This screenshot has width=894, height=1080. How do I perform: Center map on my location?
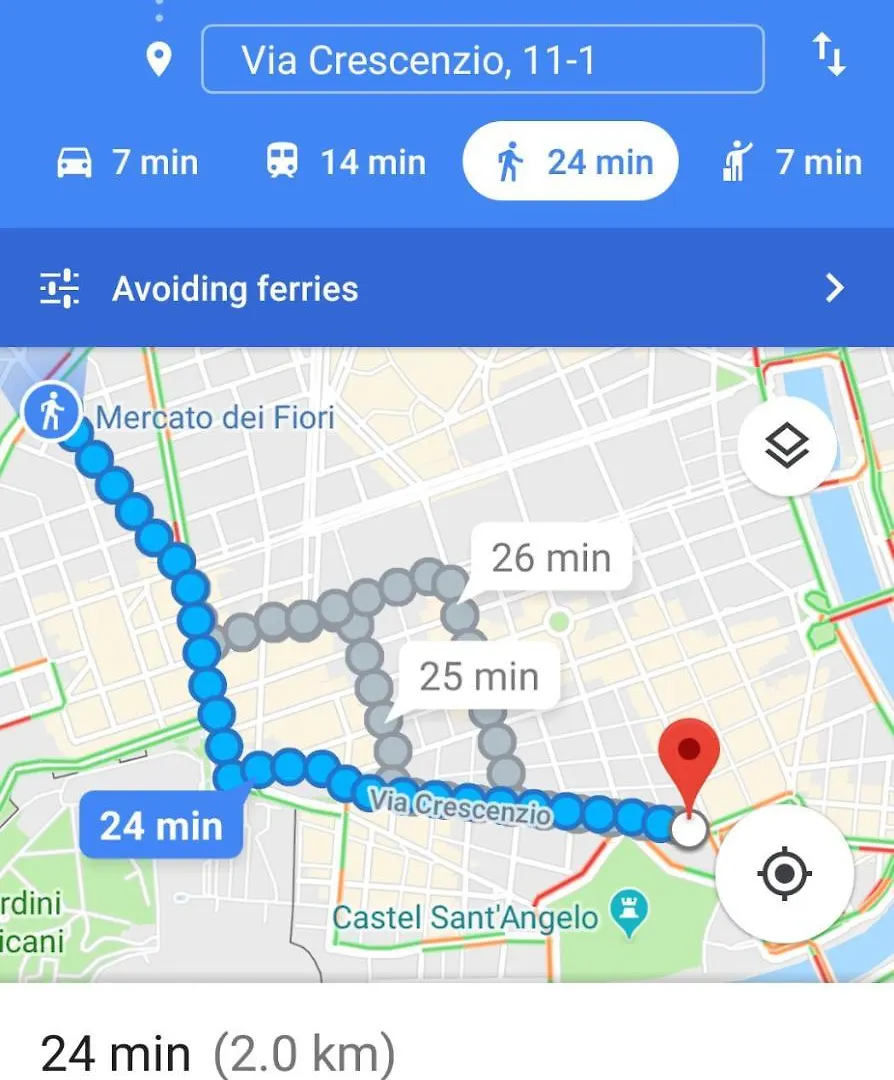784,874
